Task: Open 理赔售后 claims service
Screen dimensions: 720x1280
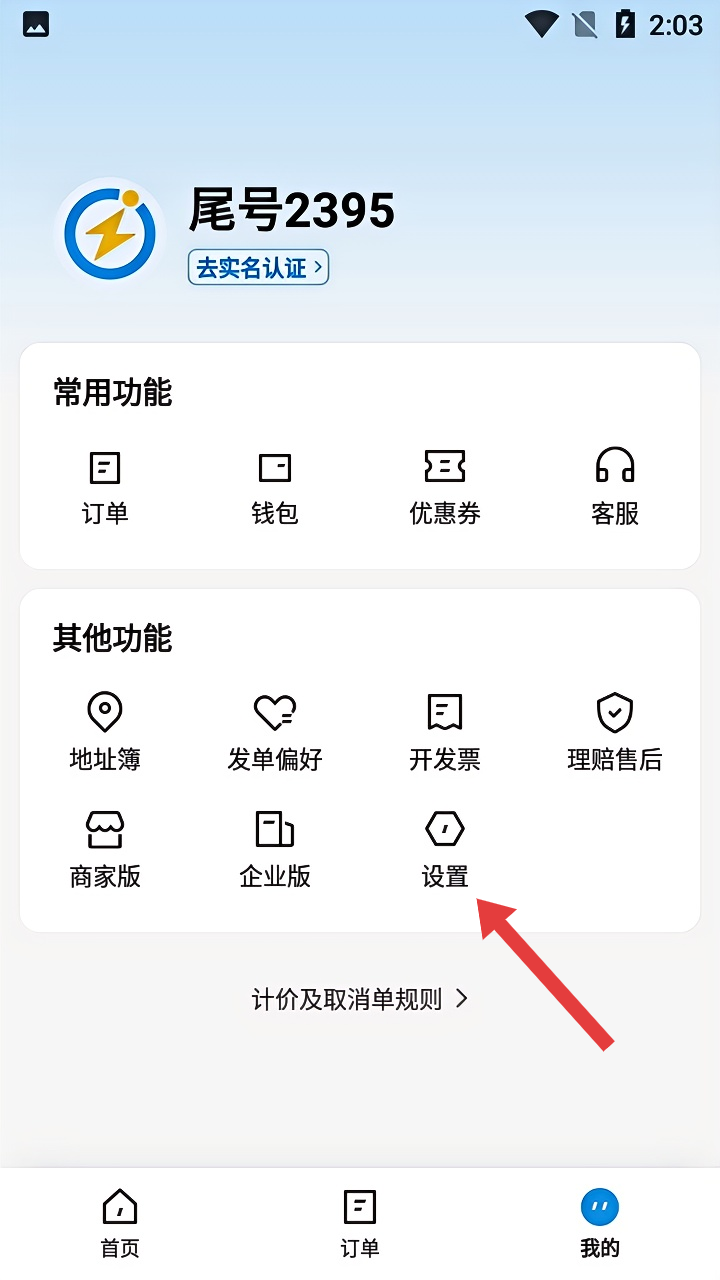Action: [615, 733]
